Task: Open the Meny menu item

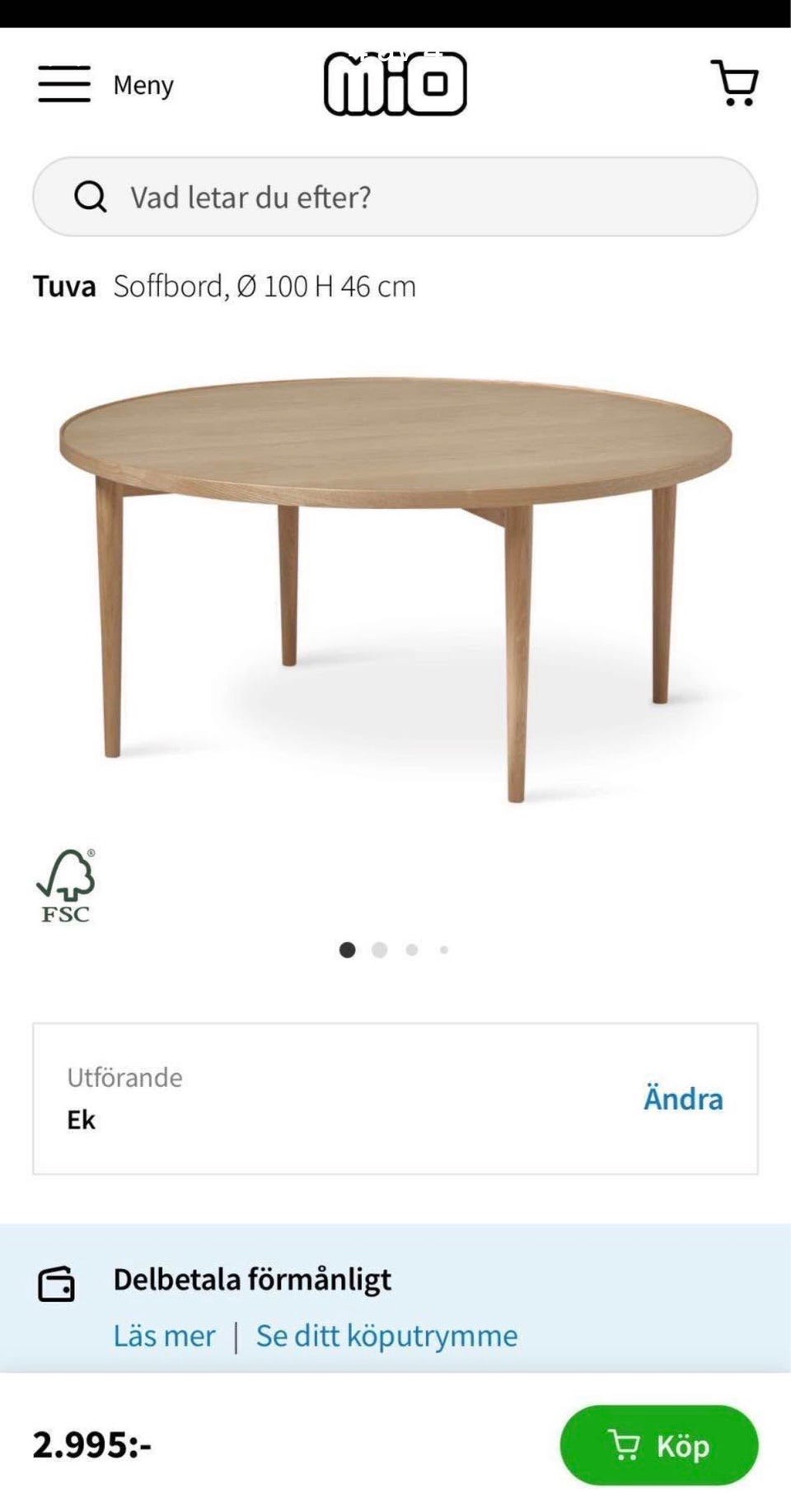Action: pyautogui.click(x=142, y=85)
